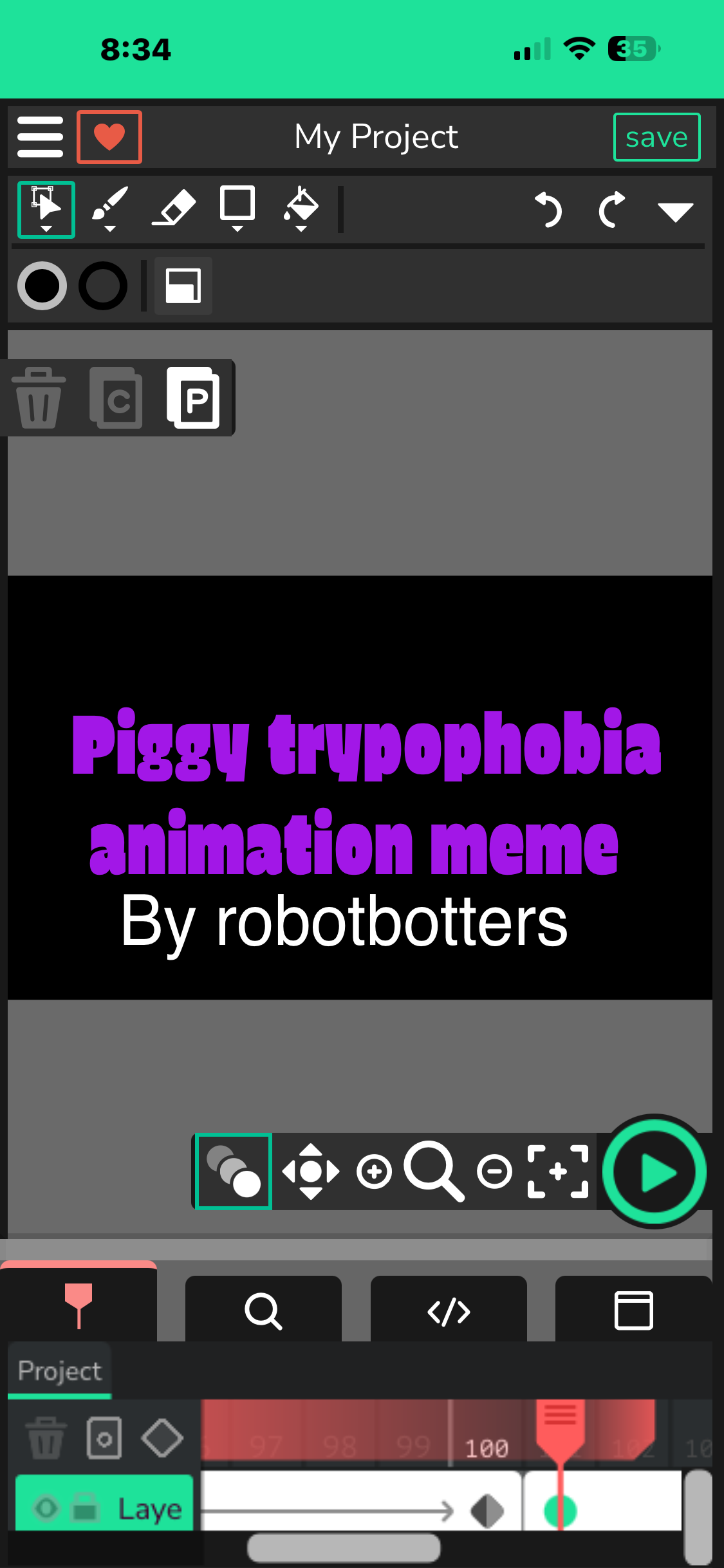The height and width of the screenshot is (1568, 724).
Task: Open the fill color swatch
Action: coord(42,286)
